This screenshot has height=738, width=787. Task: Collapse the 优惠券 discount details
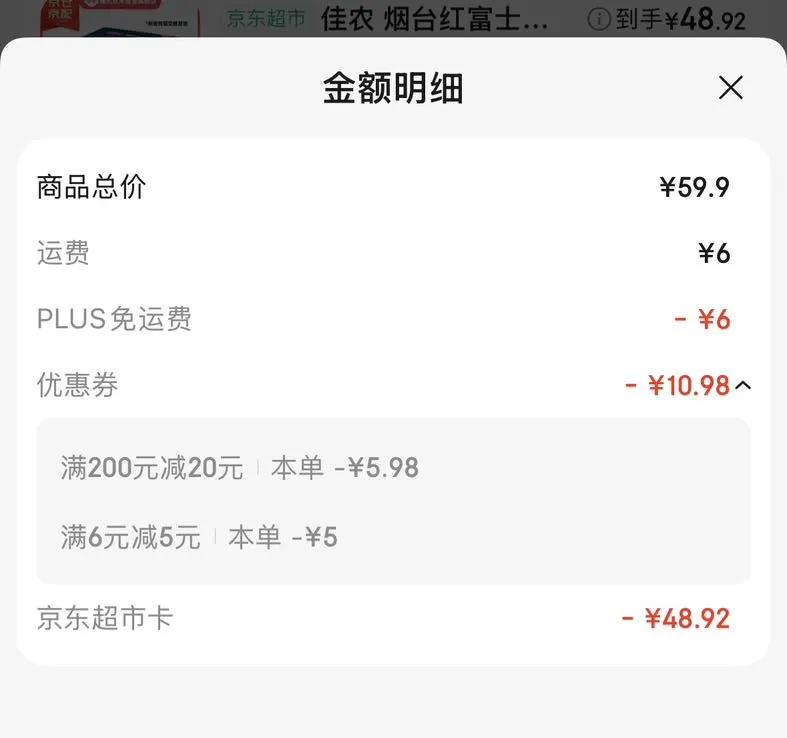(742, 385)
